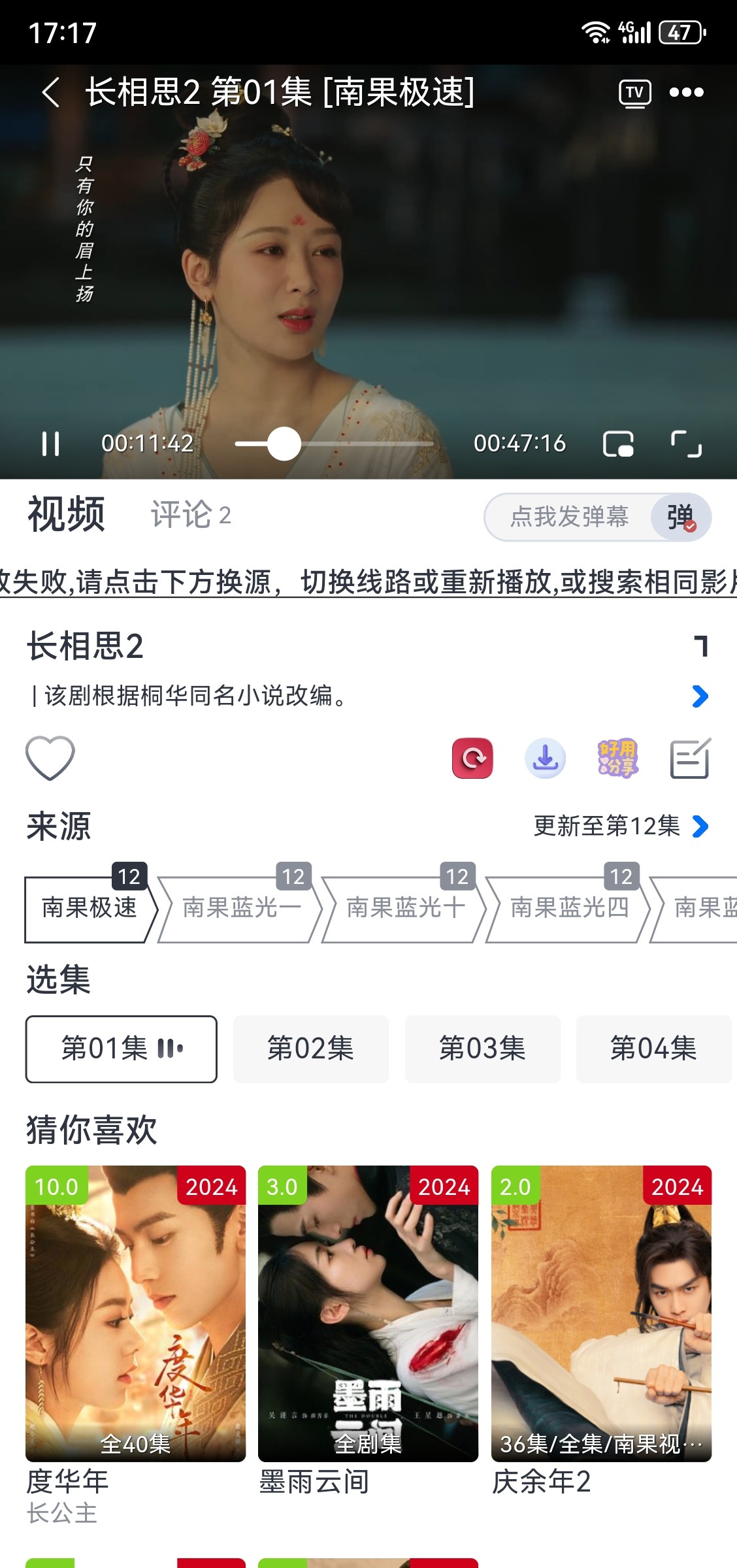Cast video to TV
Image resolution: width=737 pixels, height=1568 pixels.
pyautogui.click(x=634, y=93)
